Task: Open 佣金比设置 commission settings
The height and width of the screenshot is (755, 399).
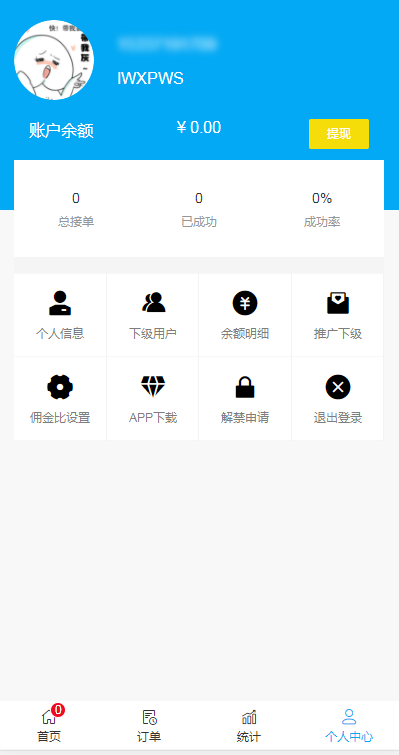Action: pyautogui.click(x=60, y=399)
